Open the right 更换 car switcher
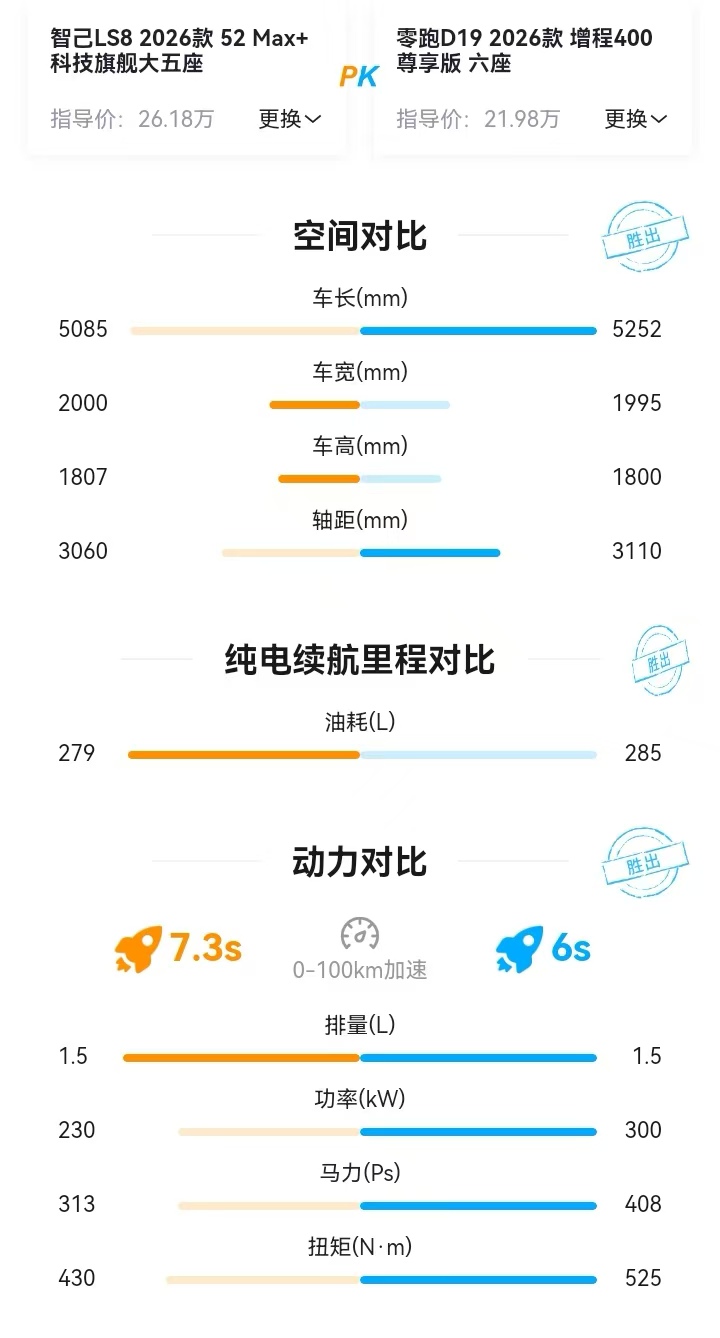Viewport: 720px width, 1338px height. click(634, 119)
